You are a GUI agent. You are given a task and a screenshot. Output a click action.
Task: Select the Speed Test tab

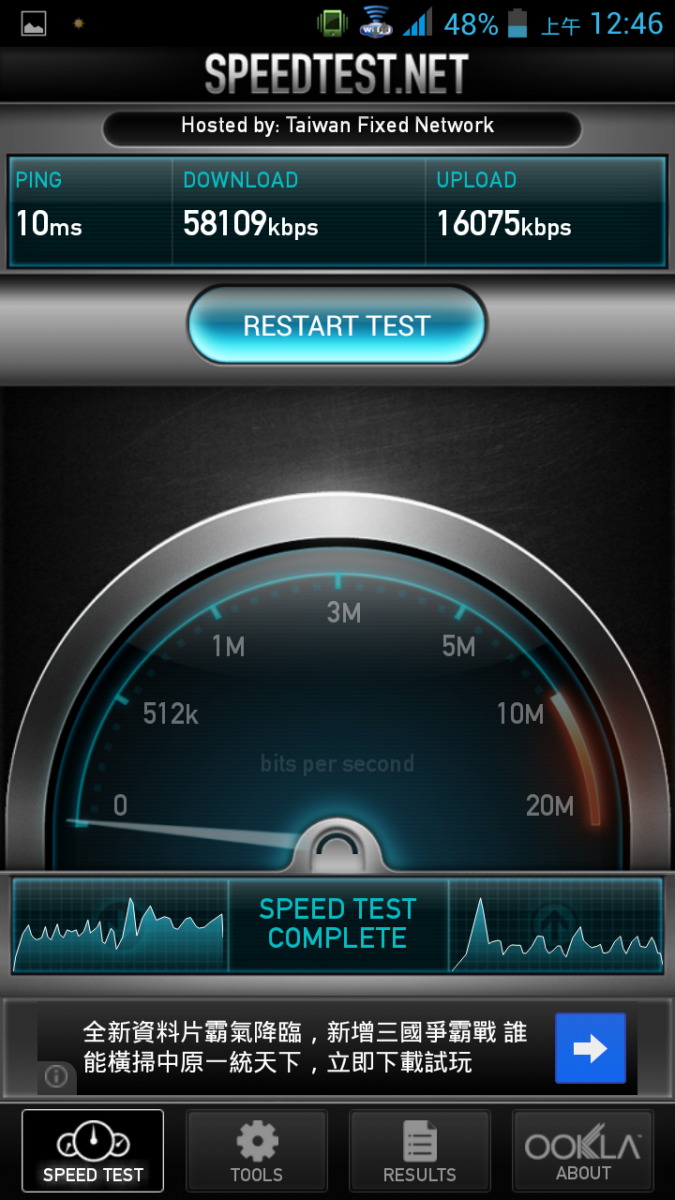(x=93, y=1151)
